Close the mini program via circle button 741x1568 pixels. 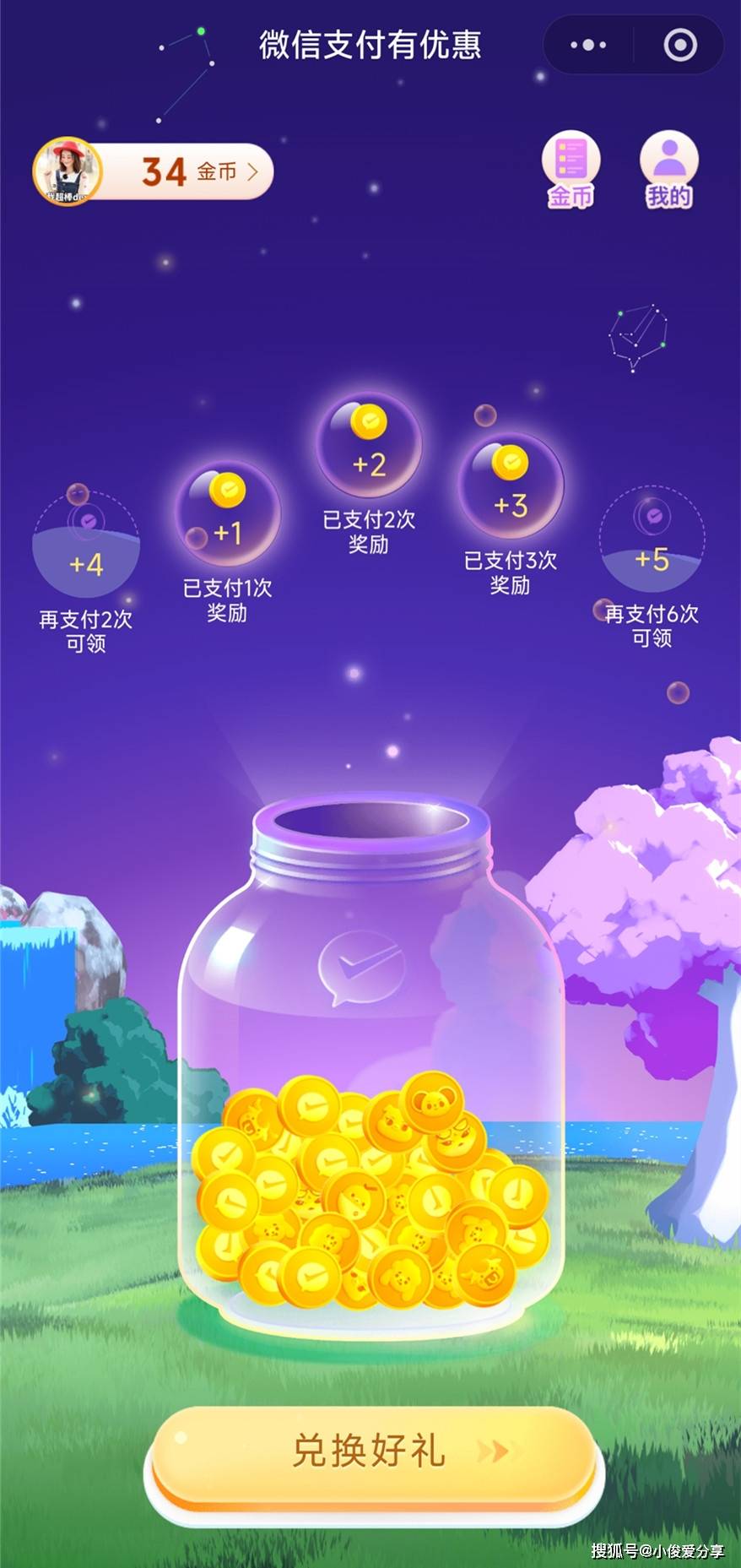pos(680,45)
